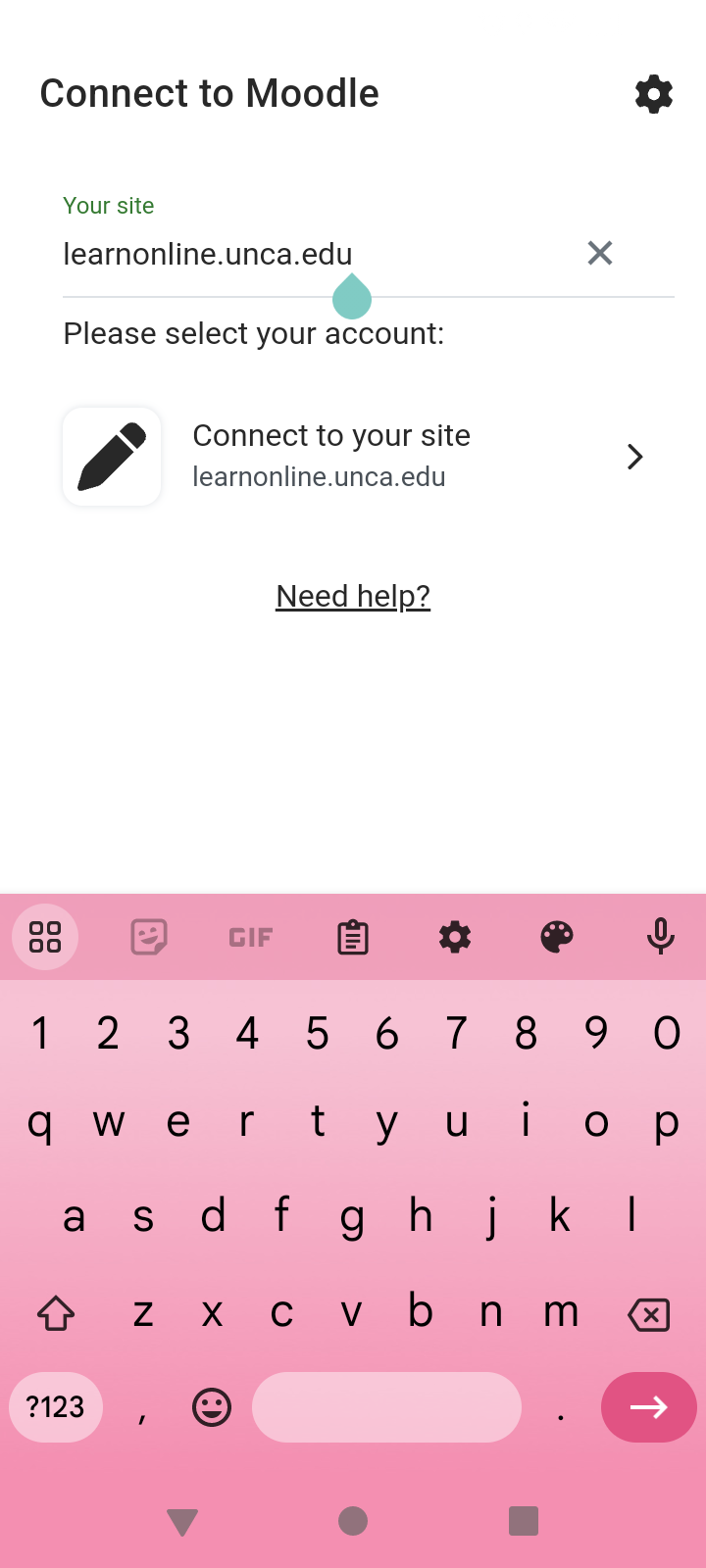Start voice input with the microphone
This screenshot has width=706, height=1568.
(x=660, y=938)
